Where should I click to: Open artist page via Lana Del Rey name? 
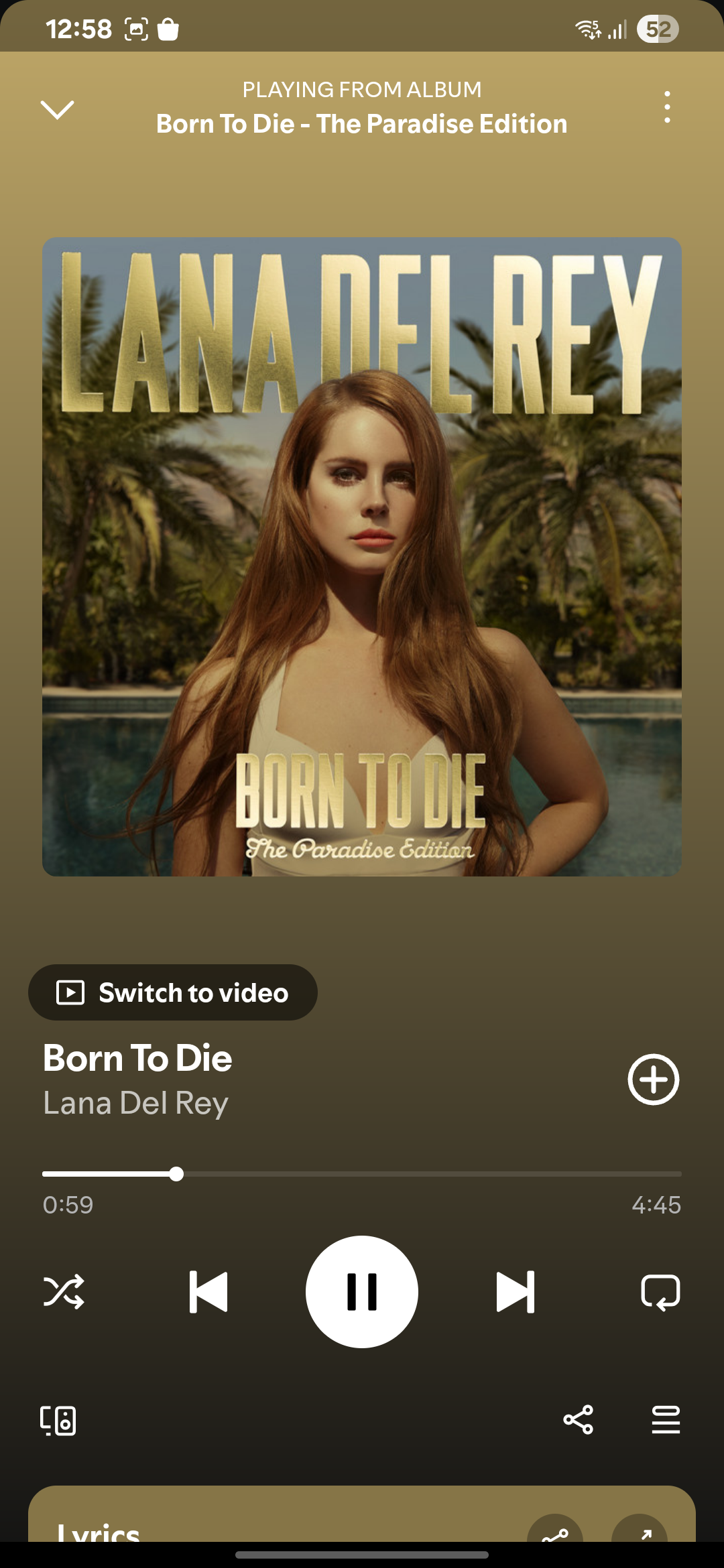136,1103
